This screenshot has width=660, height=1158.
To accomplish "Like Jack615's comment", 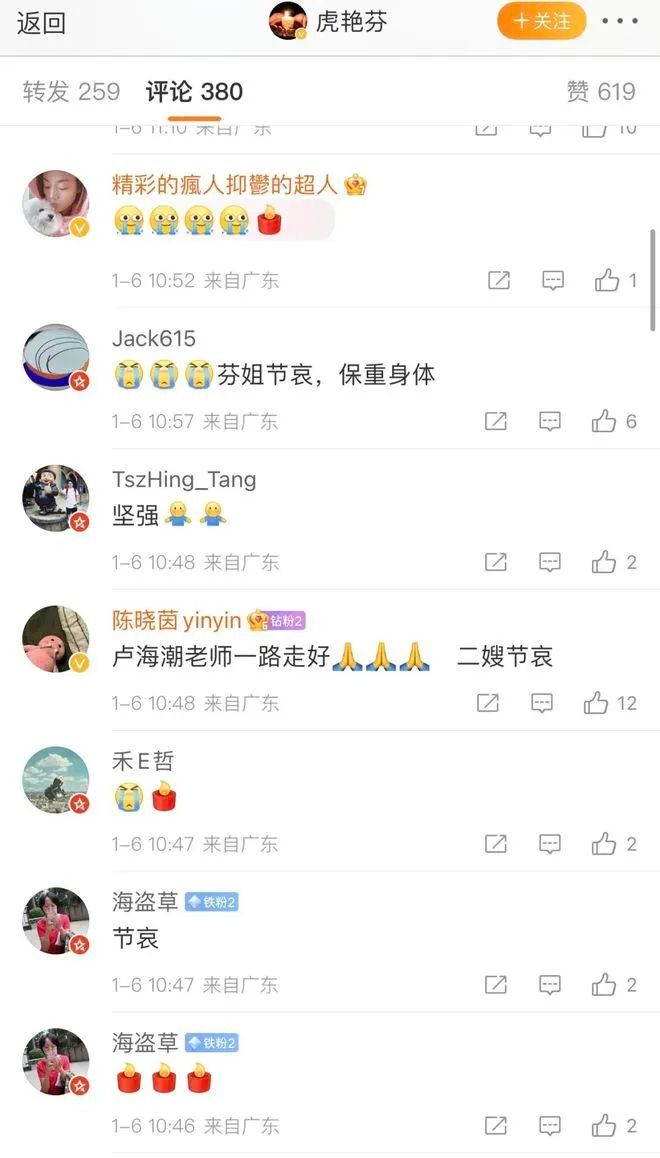I will tap(605, 422).
